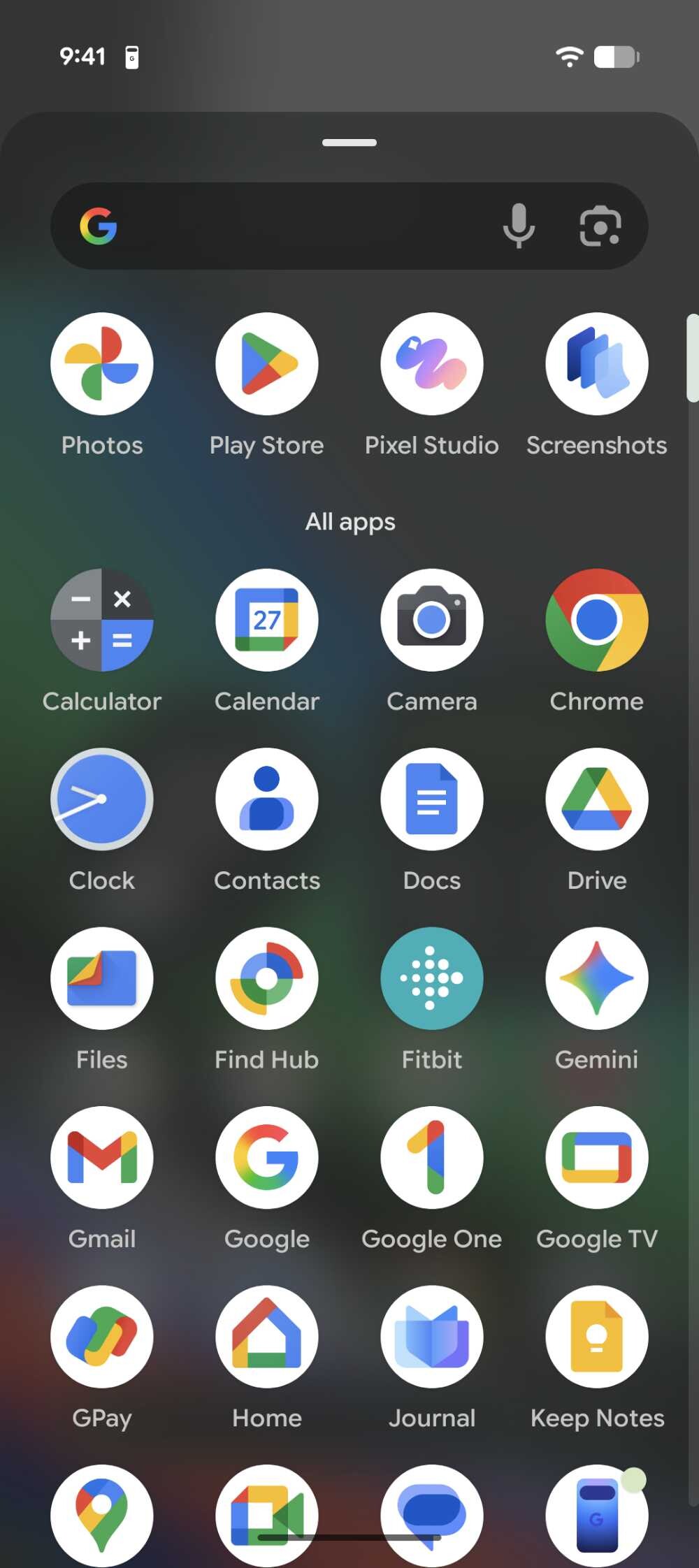Open the Files app
699x1568 pixels.
(102, 978)
